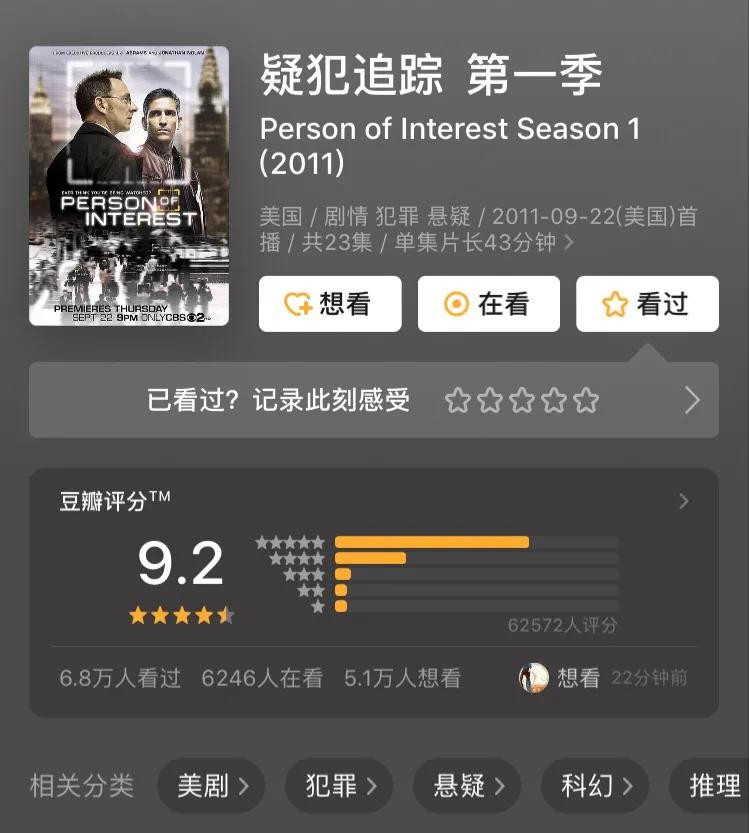Open the 推理 category chip
Image resolution: width=749 pixels, height=833 pixels.
coord(712,786)
